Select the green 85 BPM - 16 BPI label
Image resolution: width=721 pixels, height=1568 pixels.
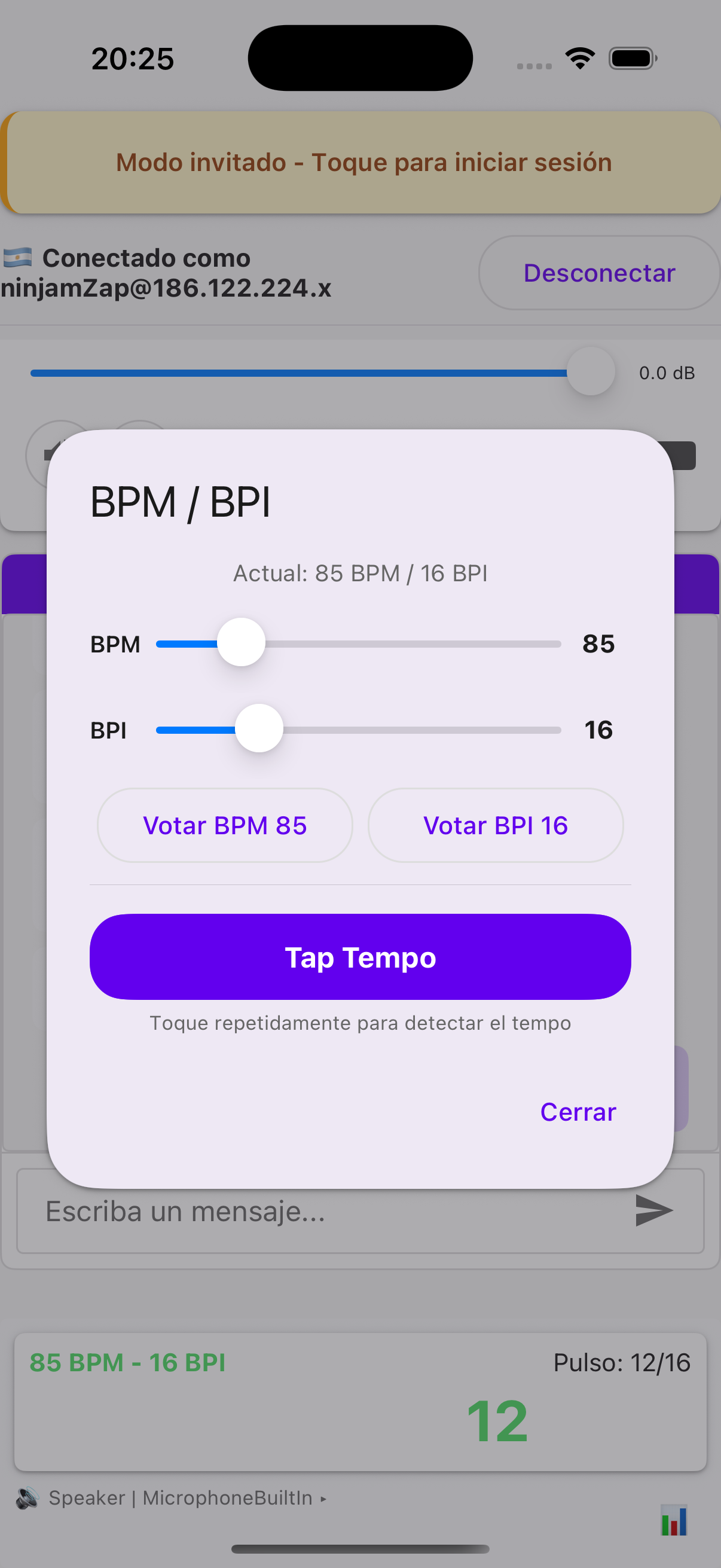pyautogui.click(x=128, y=1363)
